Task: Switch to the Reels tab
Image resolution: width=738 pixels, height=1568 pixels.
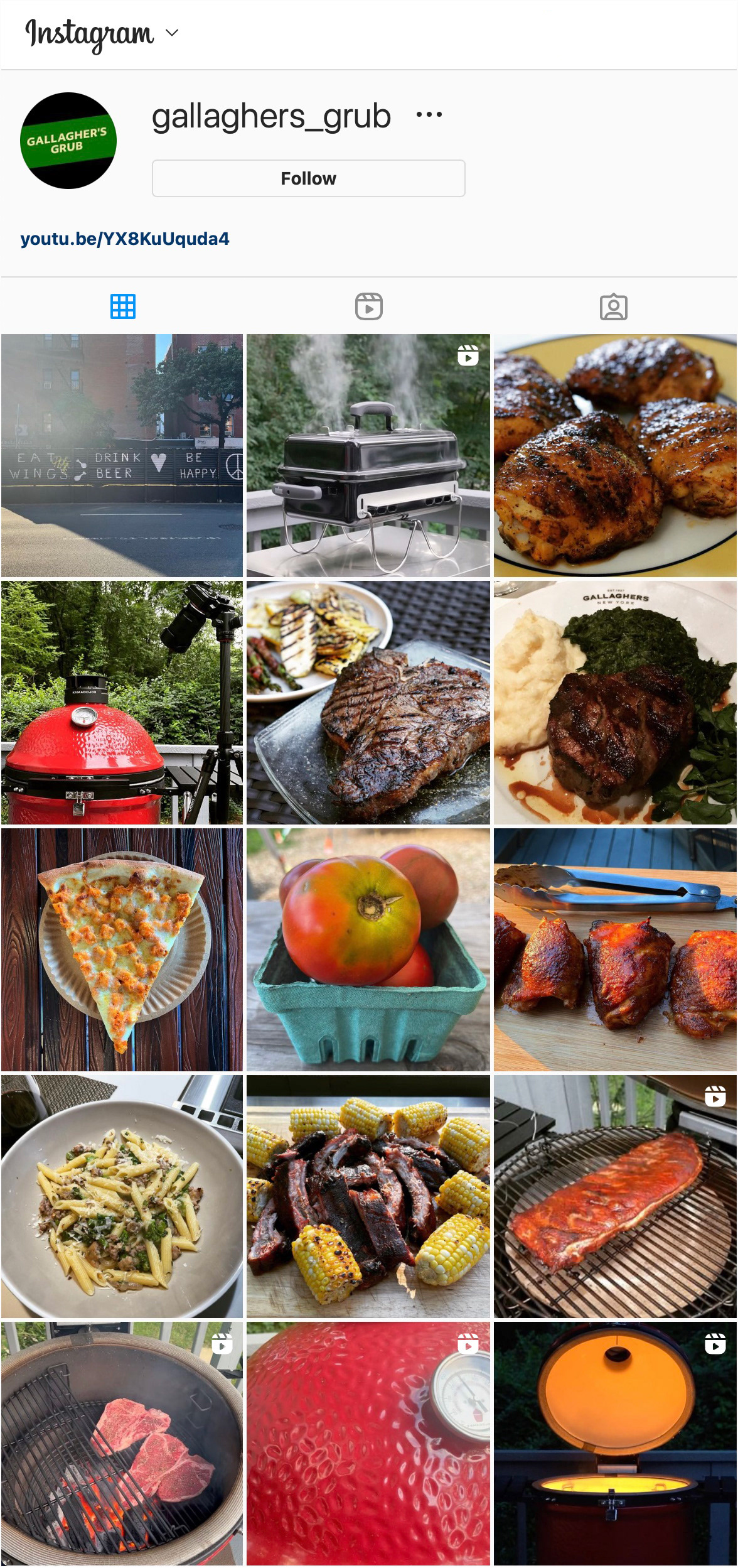Action: pos(369,306)
